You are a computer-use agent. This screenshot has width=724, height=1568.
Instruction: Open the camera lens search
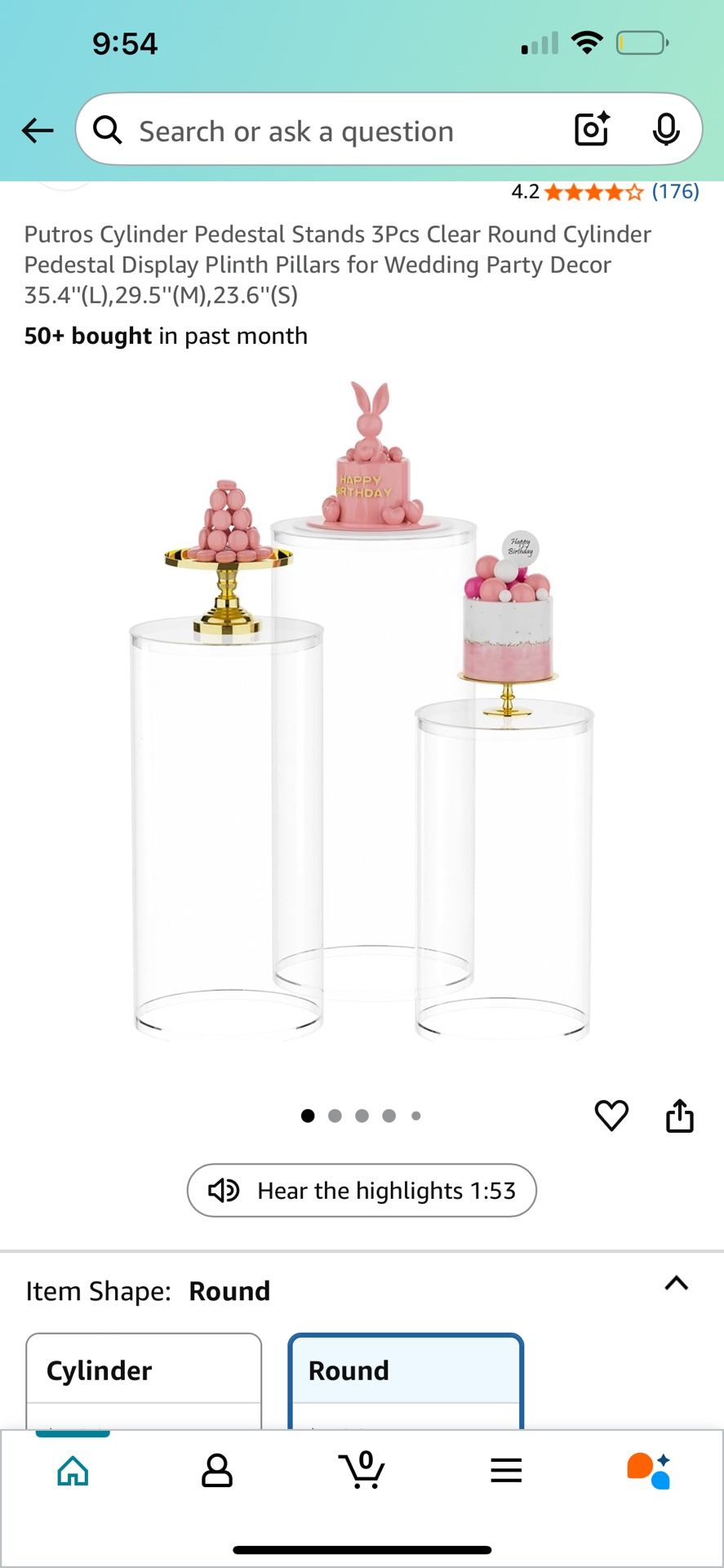click(x=592, y=130)
